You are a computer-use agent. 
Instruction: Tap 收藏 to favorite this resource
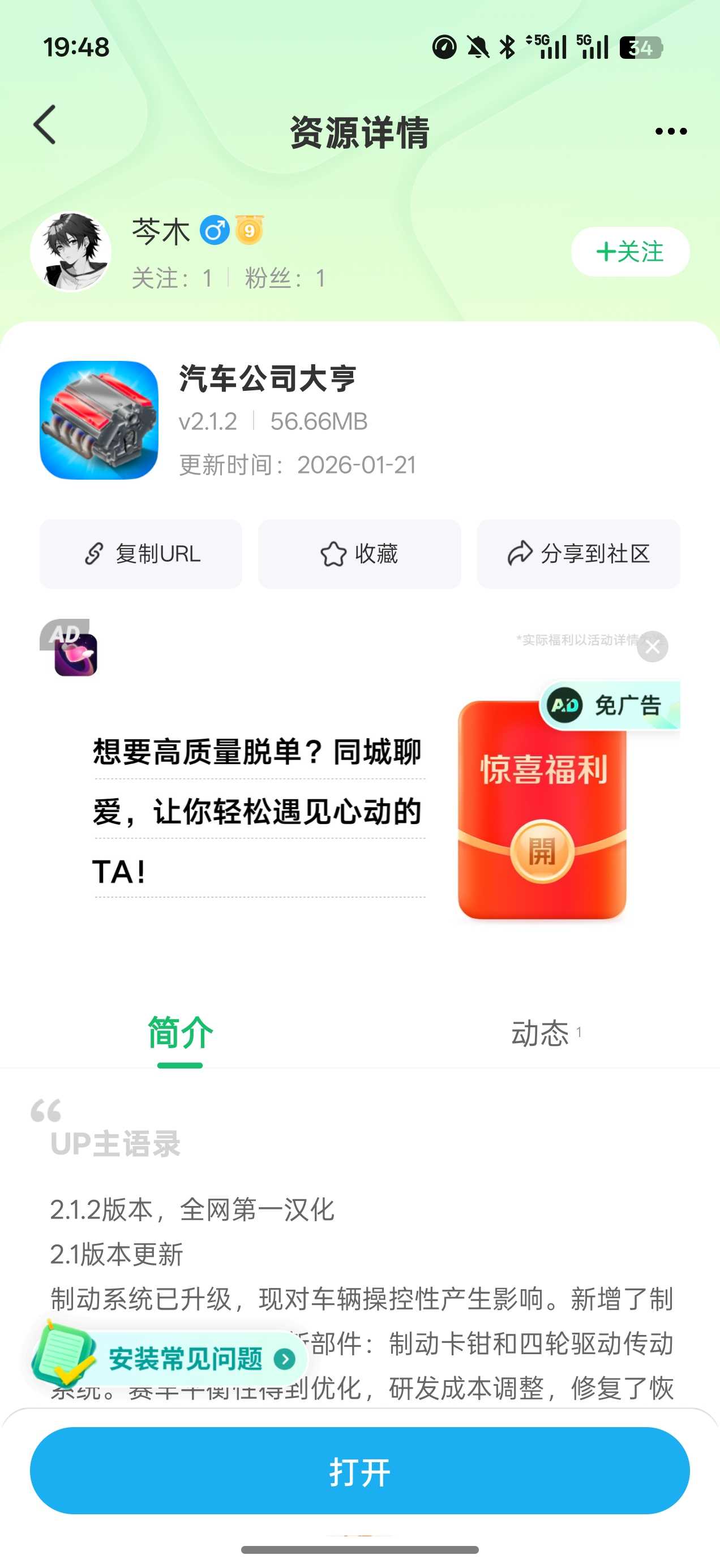tap(359, 554)
